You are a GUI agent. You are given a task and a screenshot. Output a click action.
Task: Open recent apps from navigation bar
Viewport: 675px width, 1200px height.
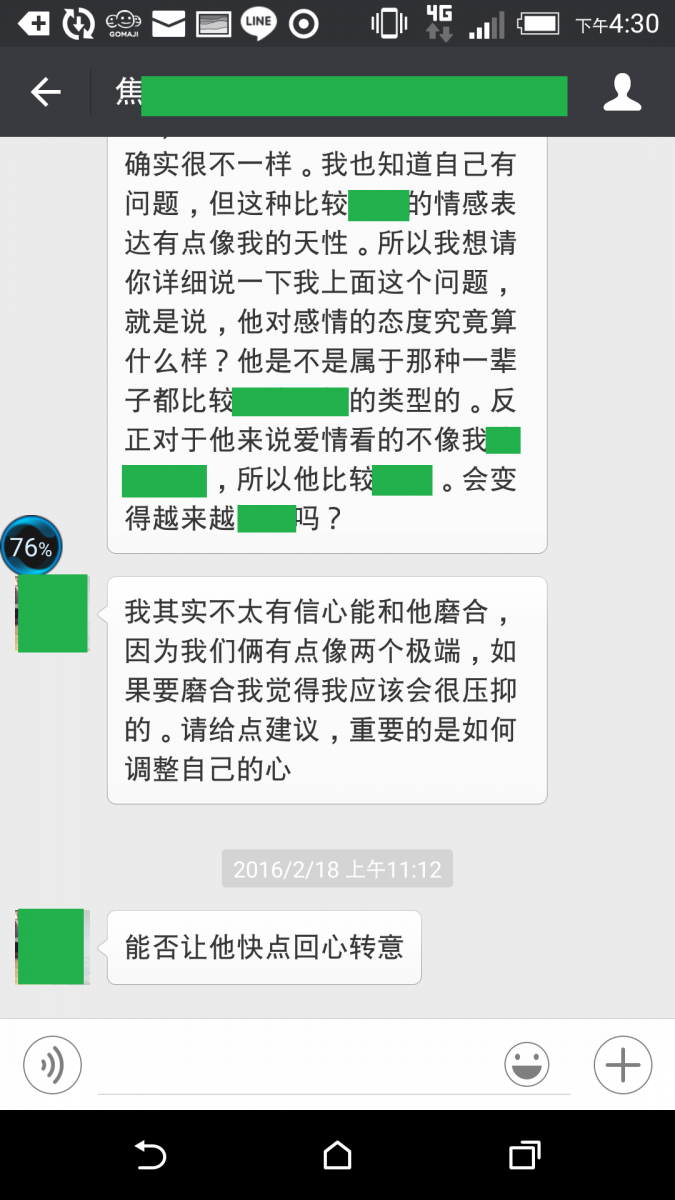[x=524, y=1156]
